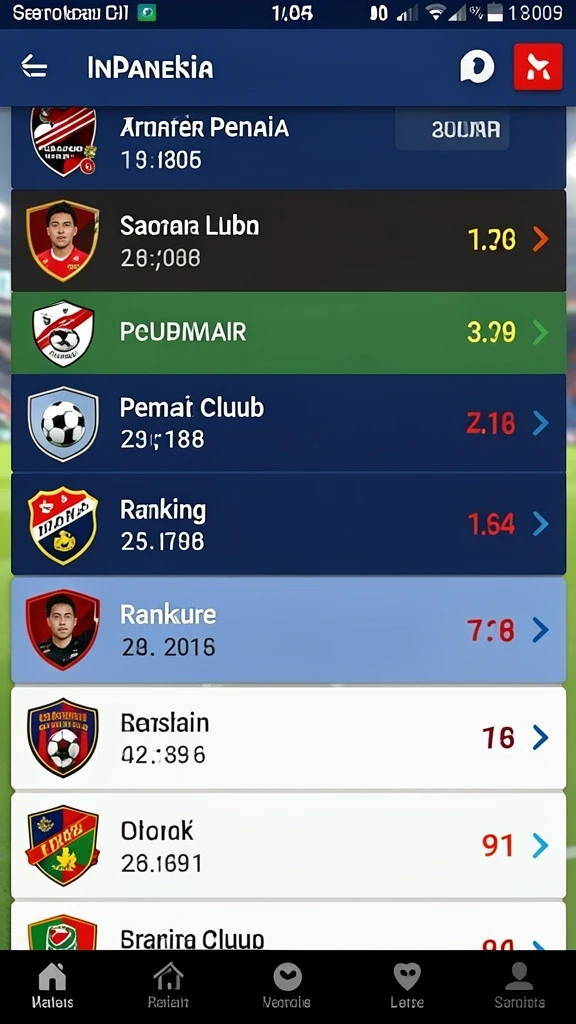Open the Branira Cluup row

[289, 926]
